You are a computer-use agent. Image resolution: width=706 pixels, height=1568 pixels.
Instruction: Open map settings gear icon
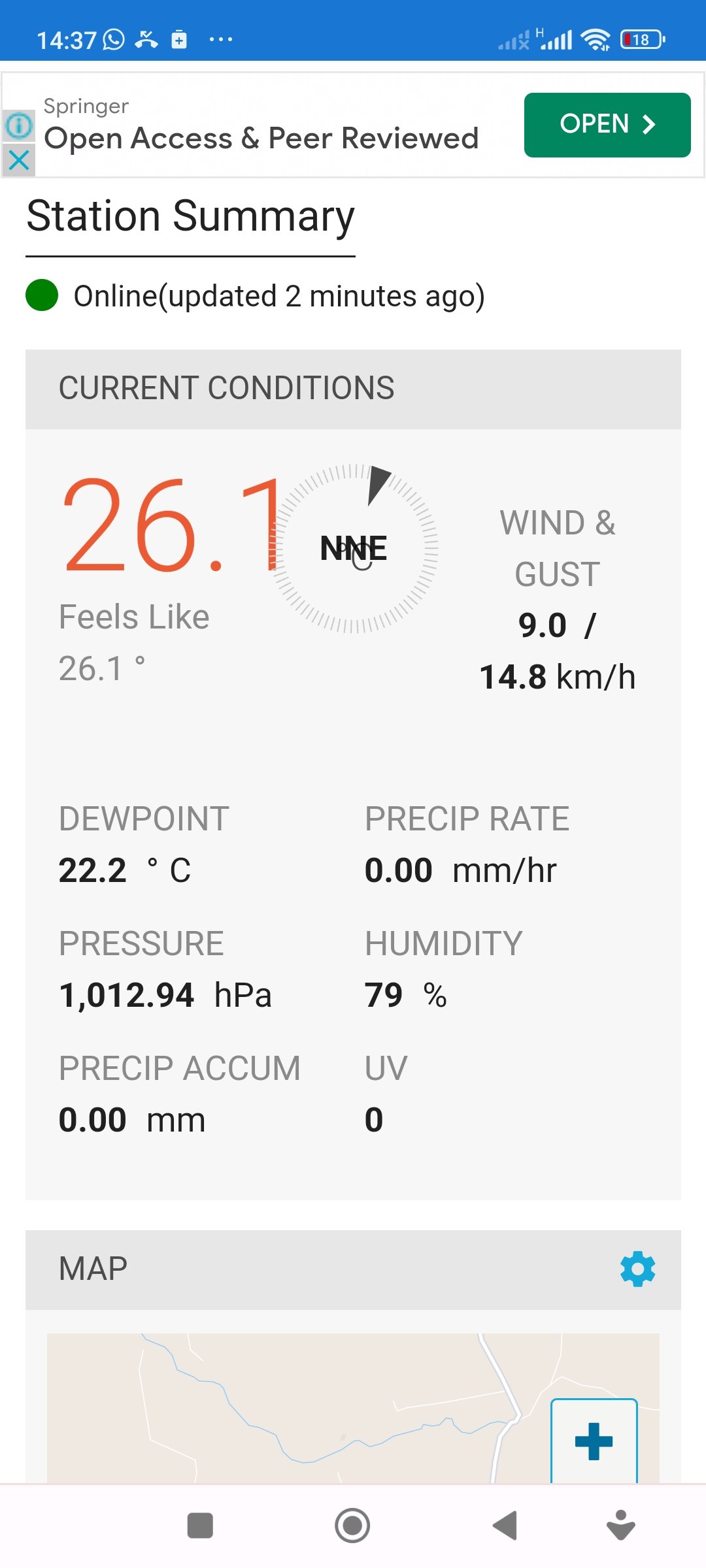coord(637,1269)
